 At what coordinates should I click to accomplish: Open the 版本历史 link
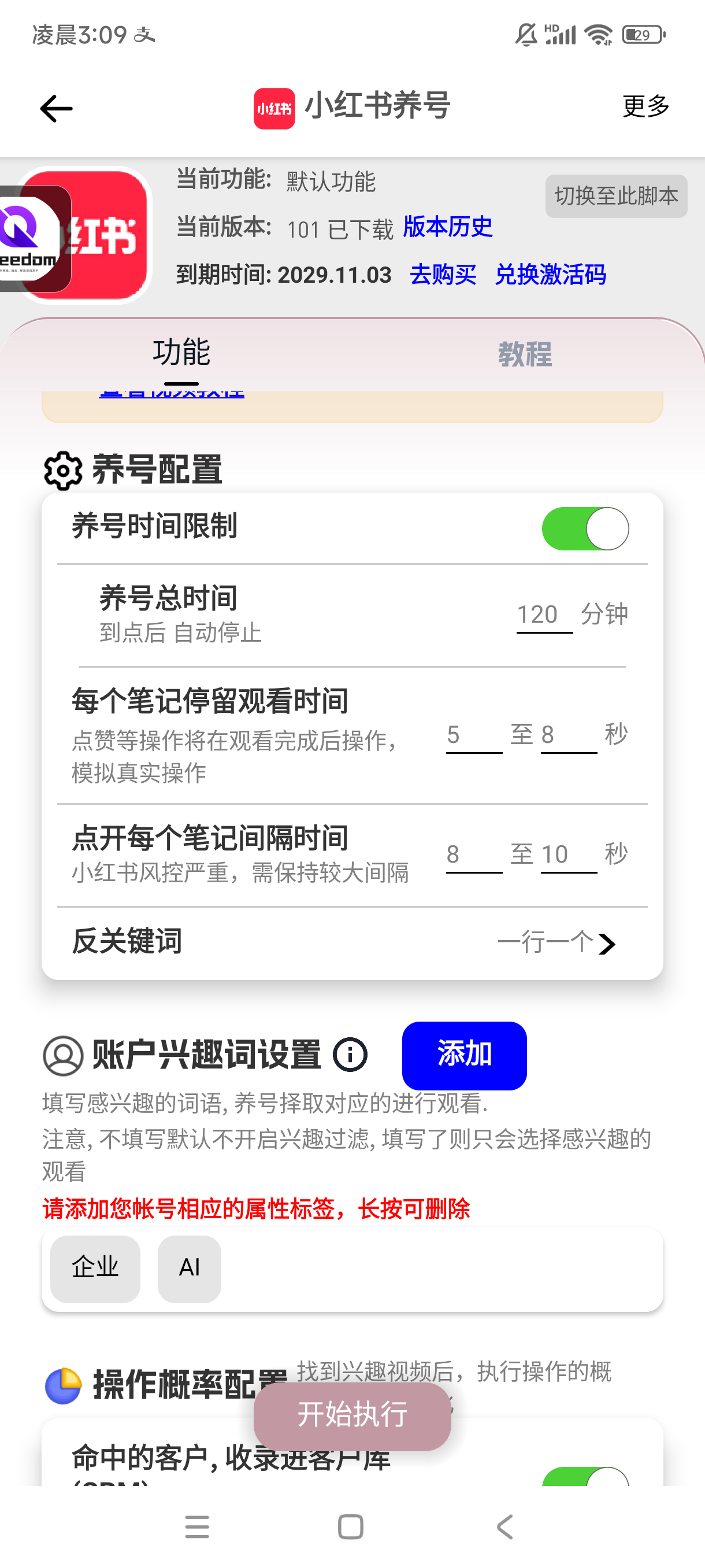click(x=447, y=227)
